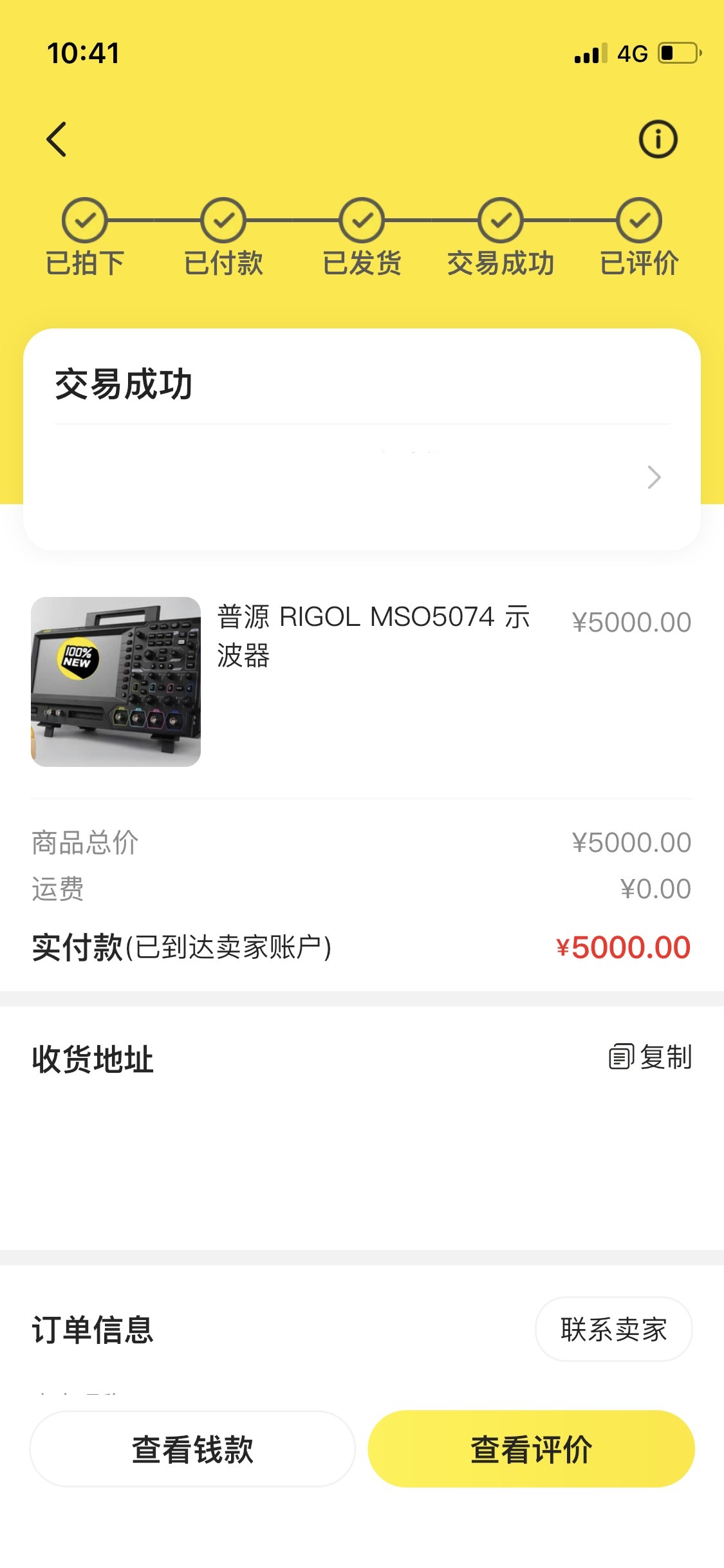The image size is (724, 1568).
Task: Select the 交易成功 step in progress bar
Action: pyautogui.click(x=499, y=220)
